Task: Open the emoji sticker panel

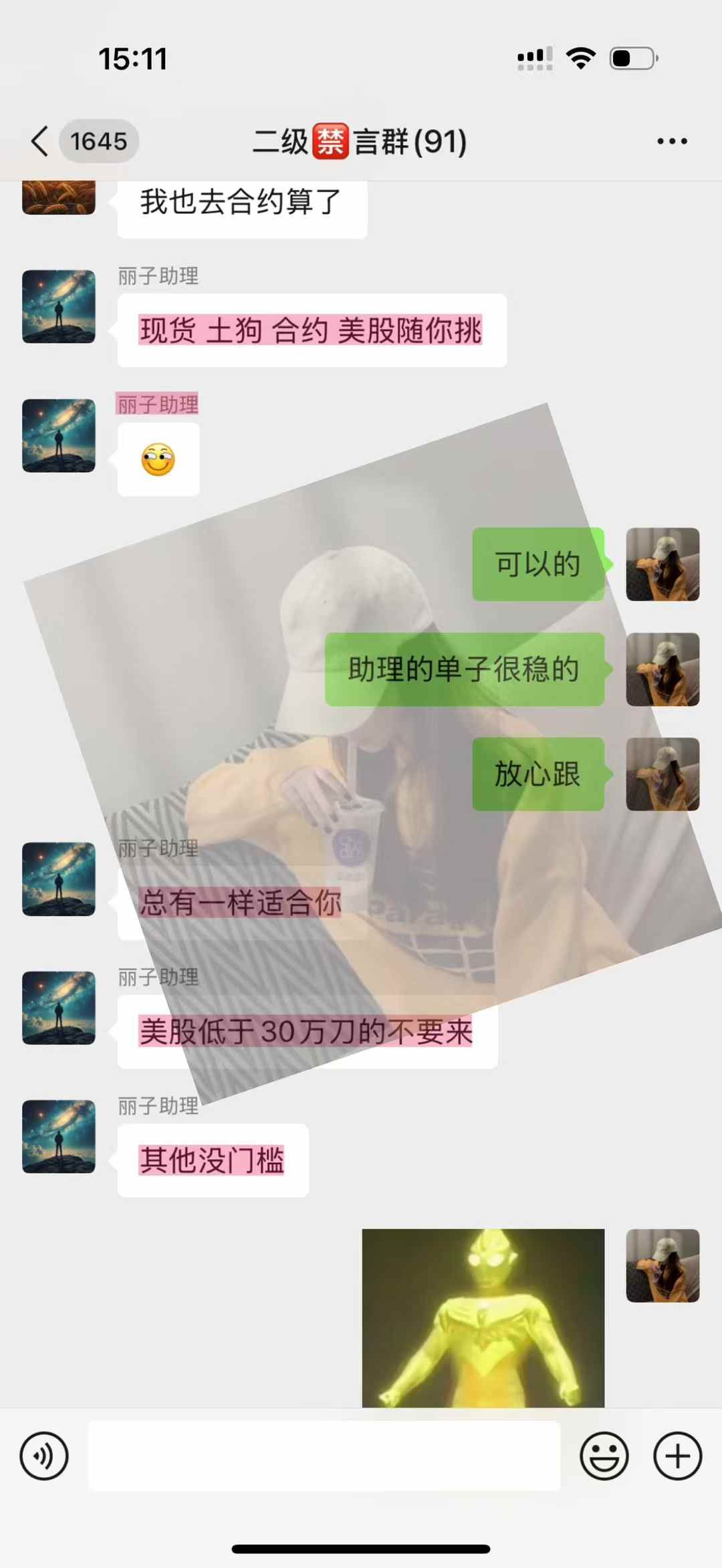Action: click(x=604, y=1456)
